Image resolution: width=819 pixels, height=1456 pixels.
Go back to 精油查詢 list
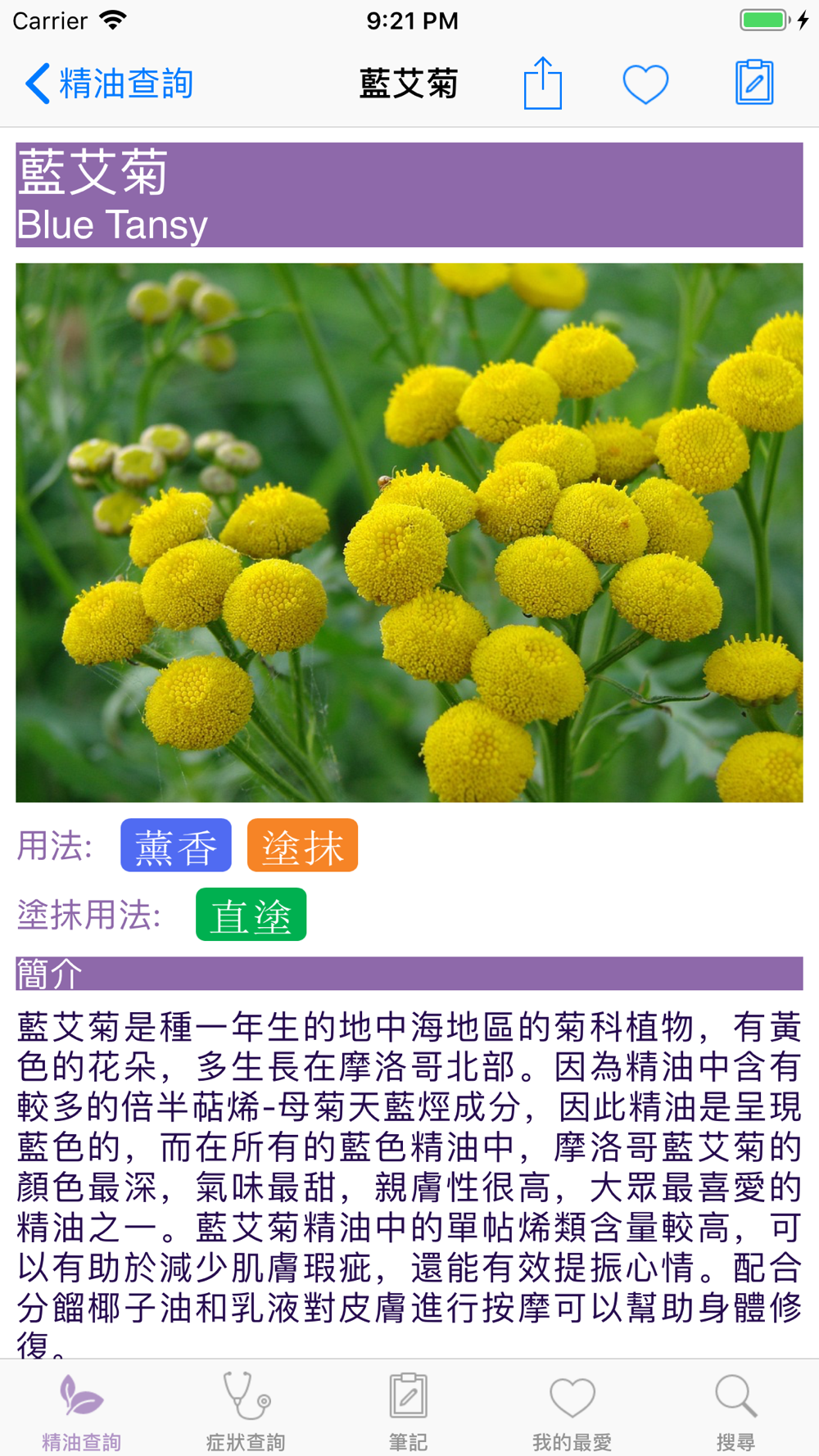[108, 84]
